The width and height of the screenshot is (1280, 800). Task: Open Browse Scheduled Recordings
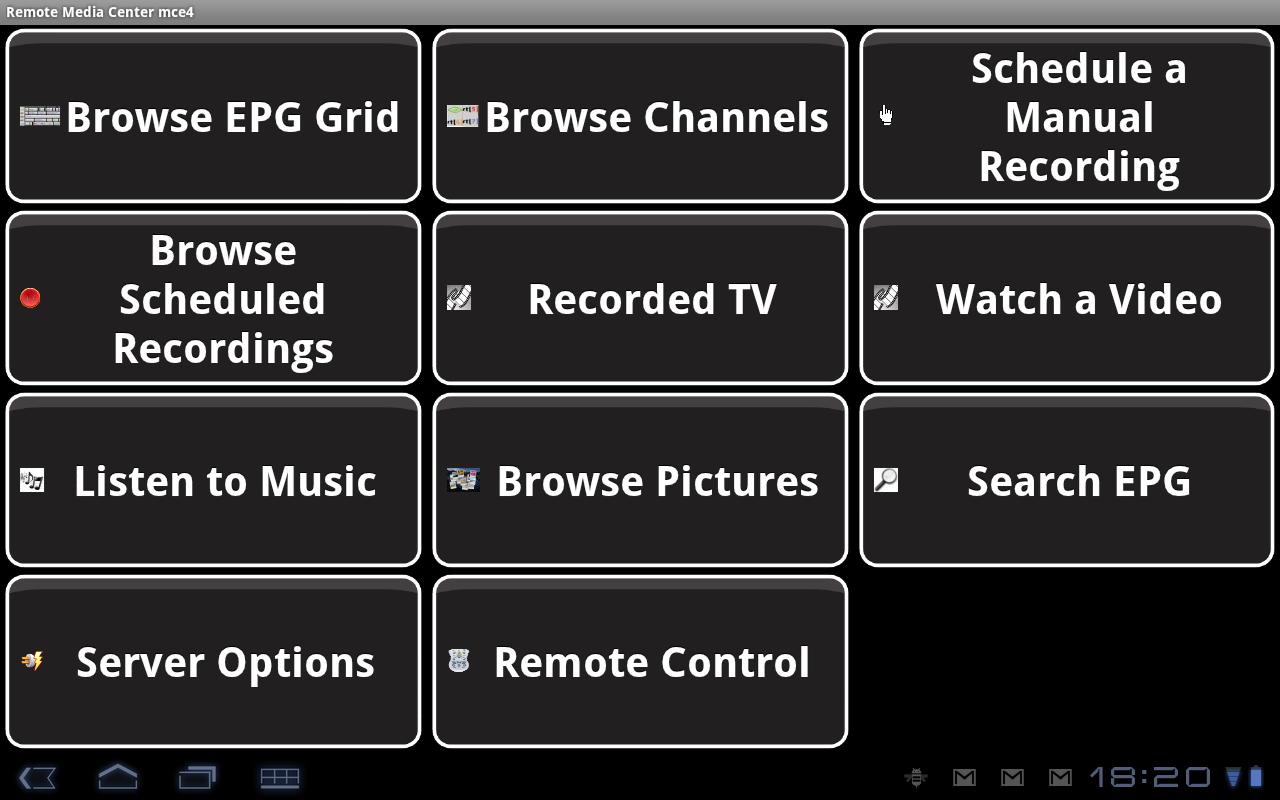point(213,299)
